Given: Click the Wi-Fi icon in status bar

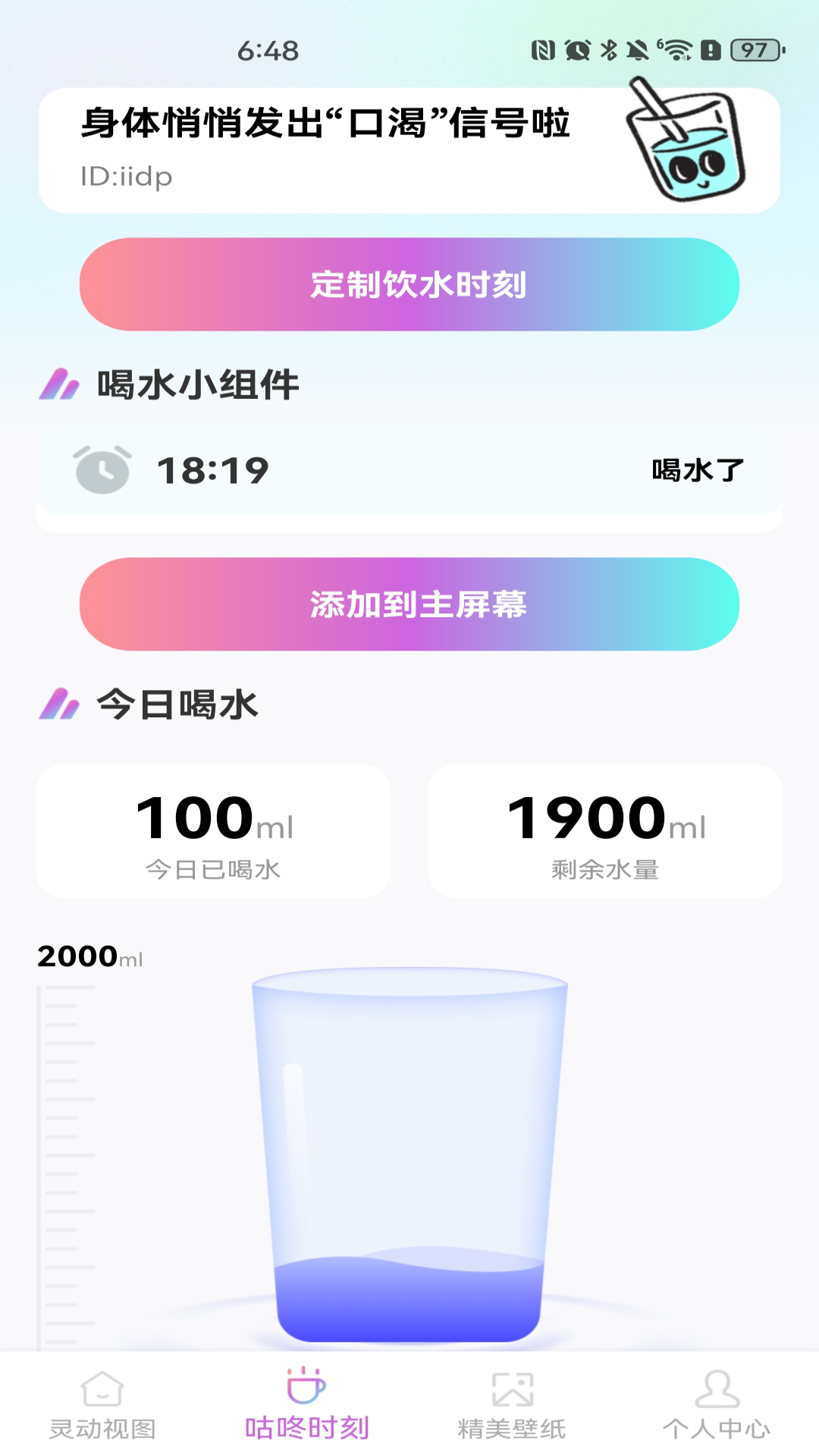Looking at the screenshot, I should [677, 49].
